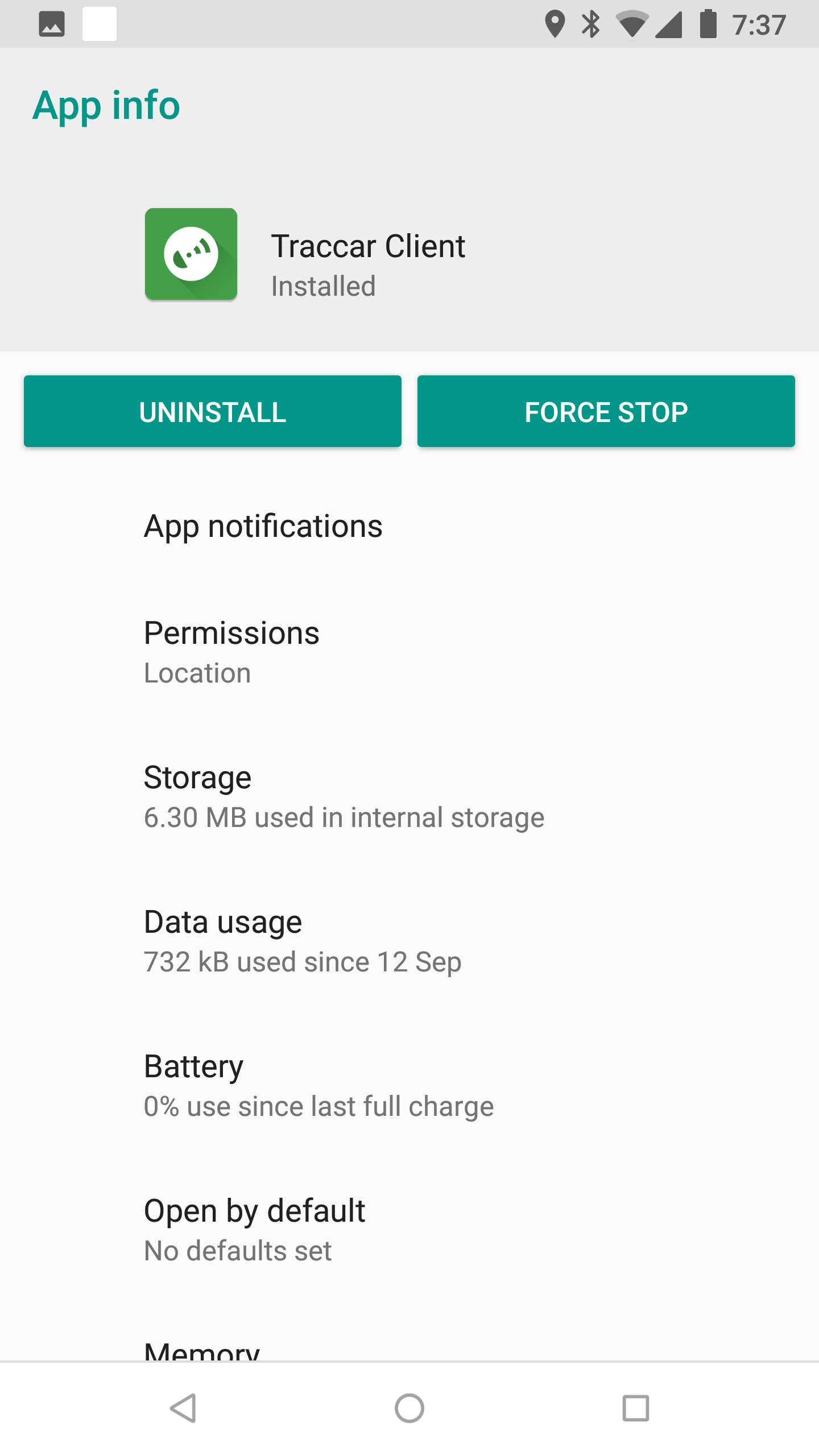Tap the Recents navigation square
The height and width of the screenshot is (1456, 819).
coord(635,1409)
